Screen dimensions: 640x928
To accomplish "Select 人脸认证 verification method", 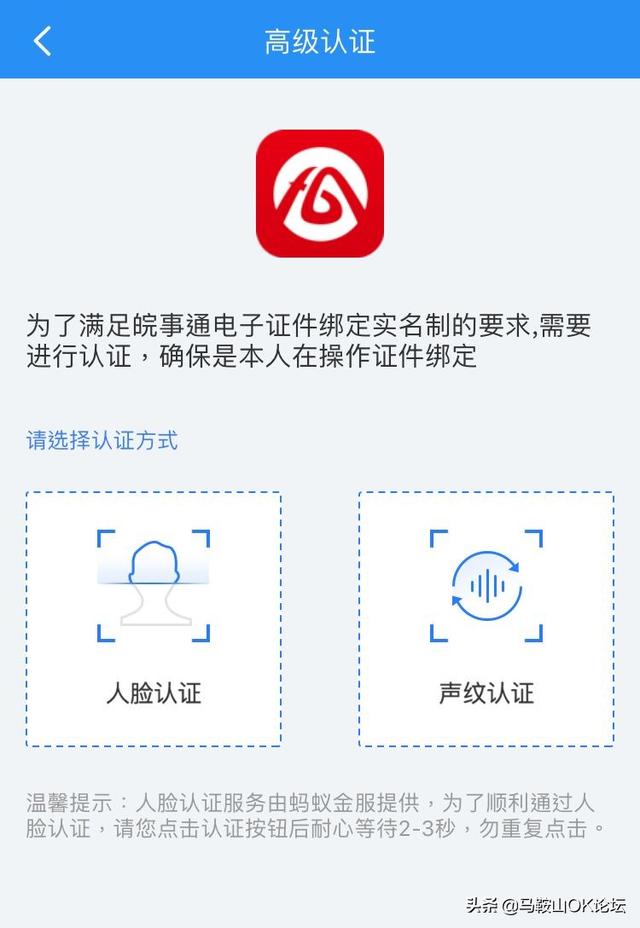I will tap(154, 618).
